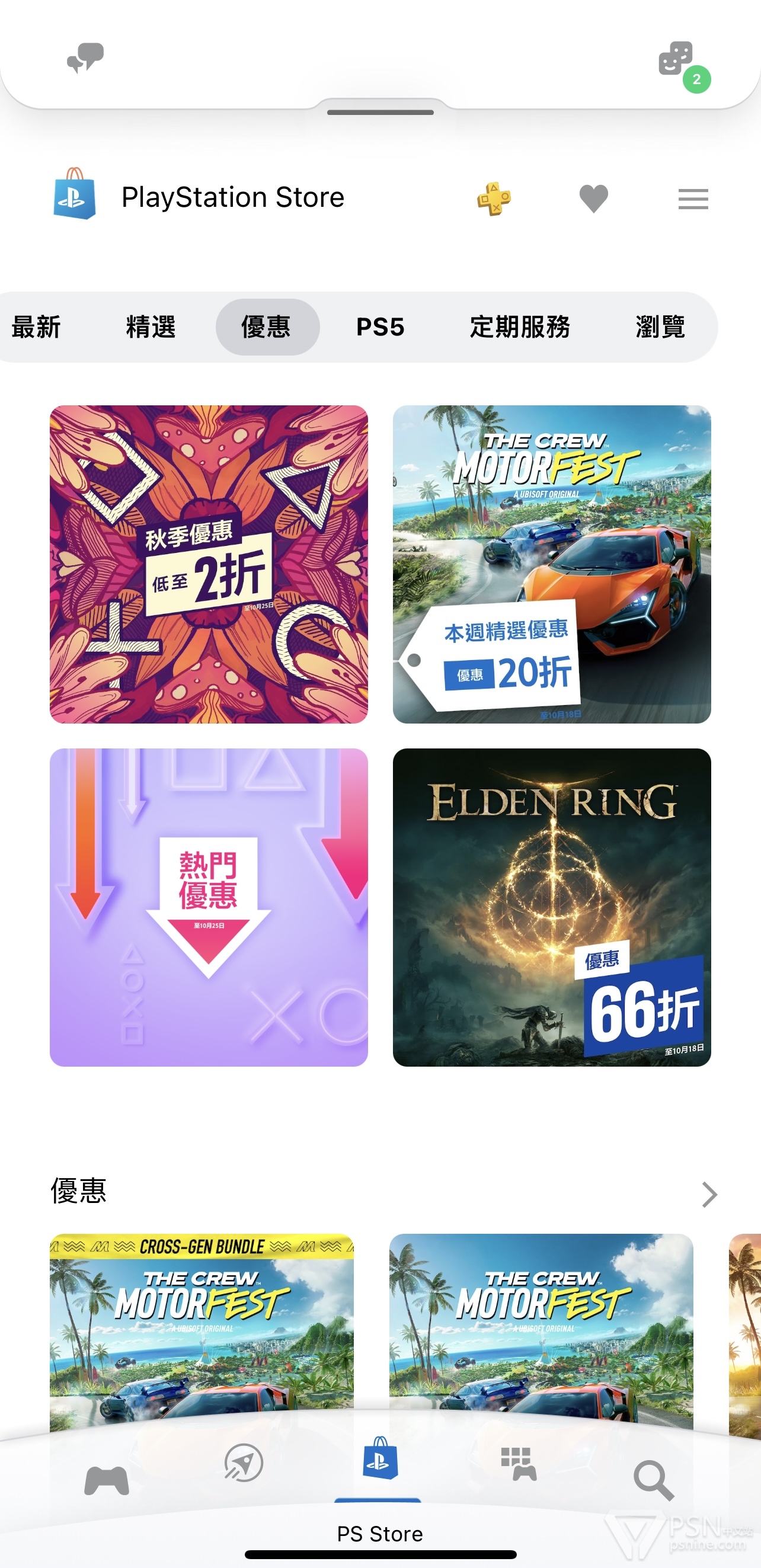Switch to the 精選 tab
This screenshot has height=1568, width=761.
click(151, 327)
